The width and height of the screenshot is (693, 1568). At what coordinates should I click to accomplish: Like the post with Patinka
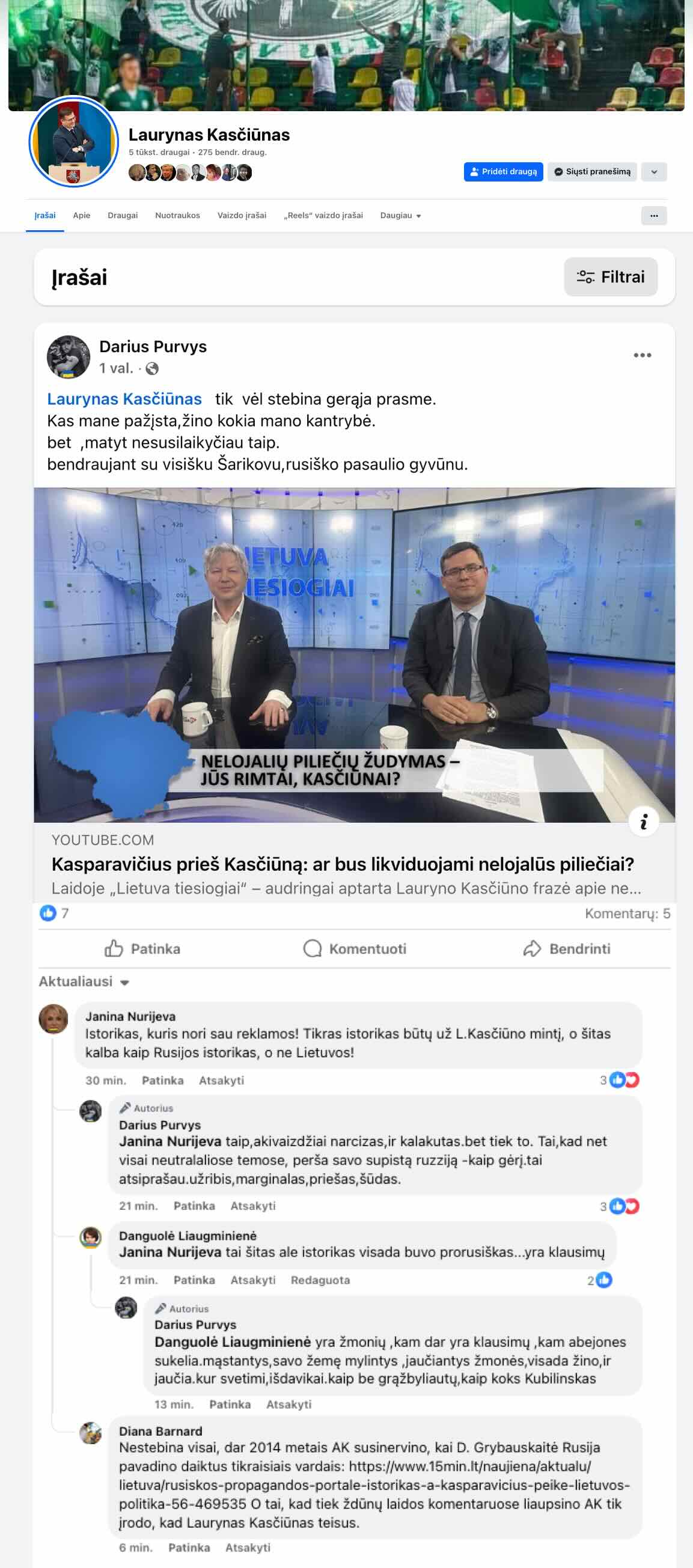click(x=142, y=948)
